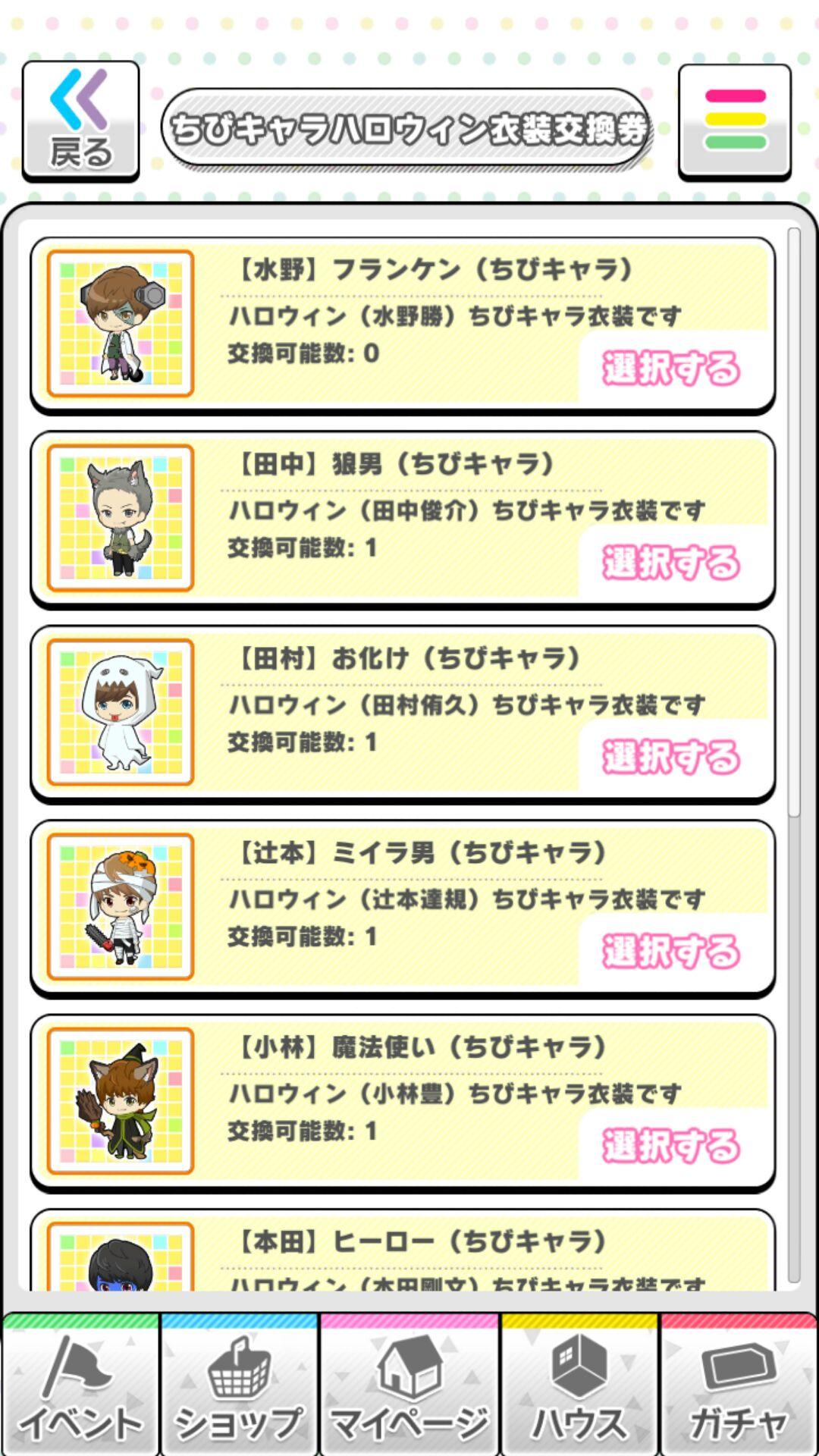The width and height of the screenshot is (819, 1456).
Task: Go back with the 戻る button
Action: (80, 121)
